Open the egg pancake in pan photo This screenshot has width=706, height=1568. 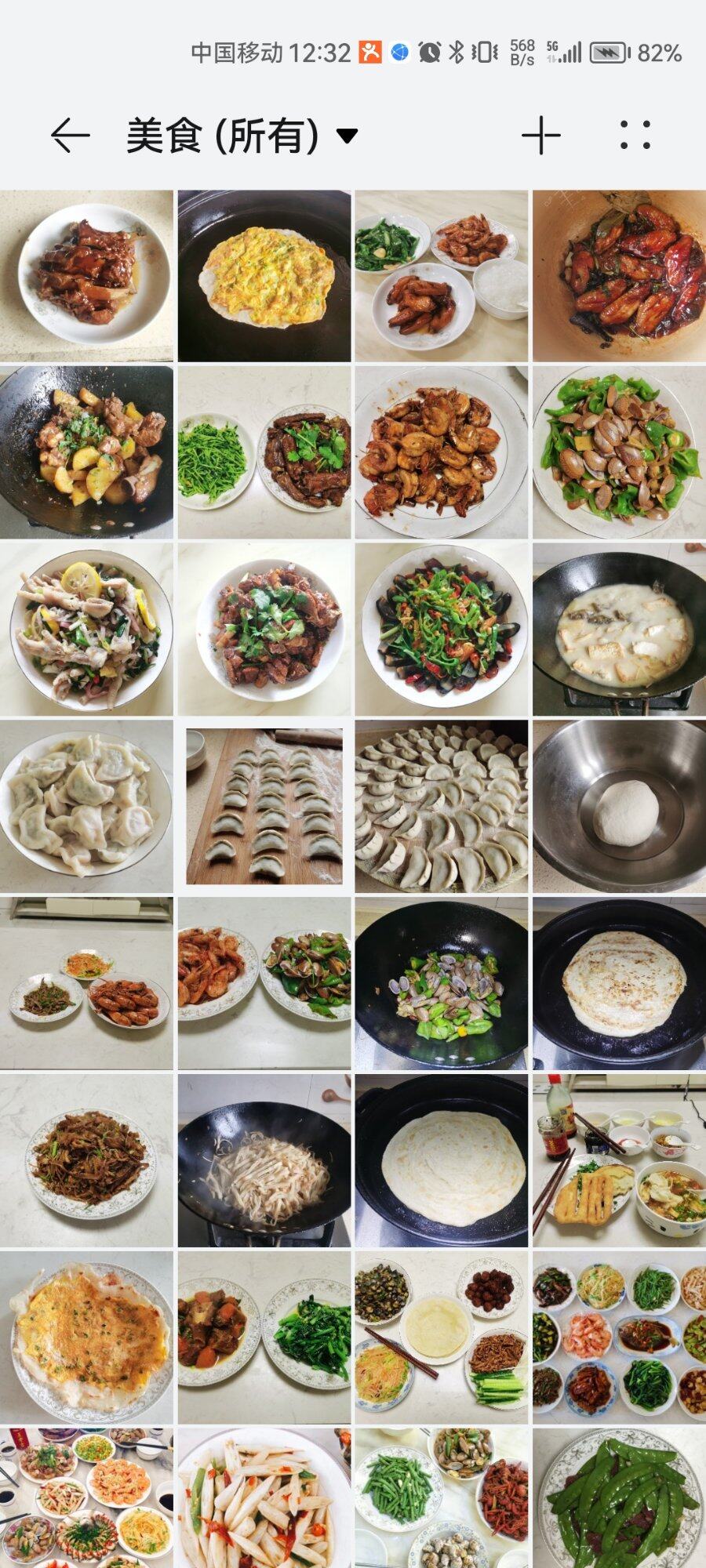click(x=264, y=275)
